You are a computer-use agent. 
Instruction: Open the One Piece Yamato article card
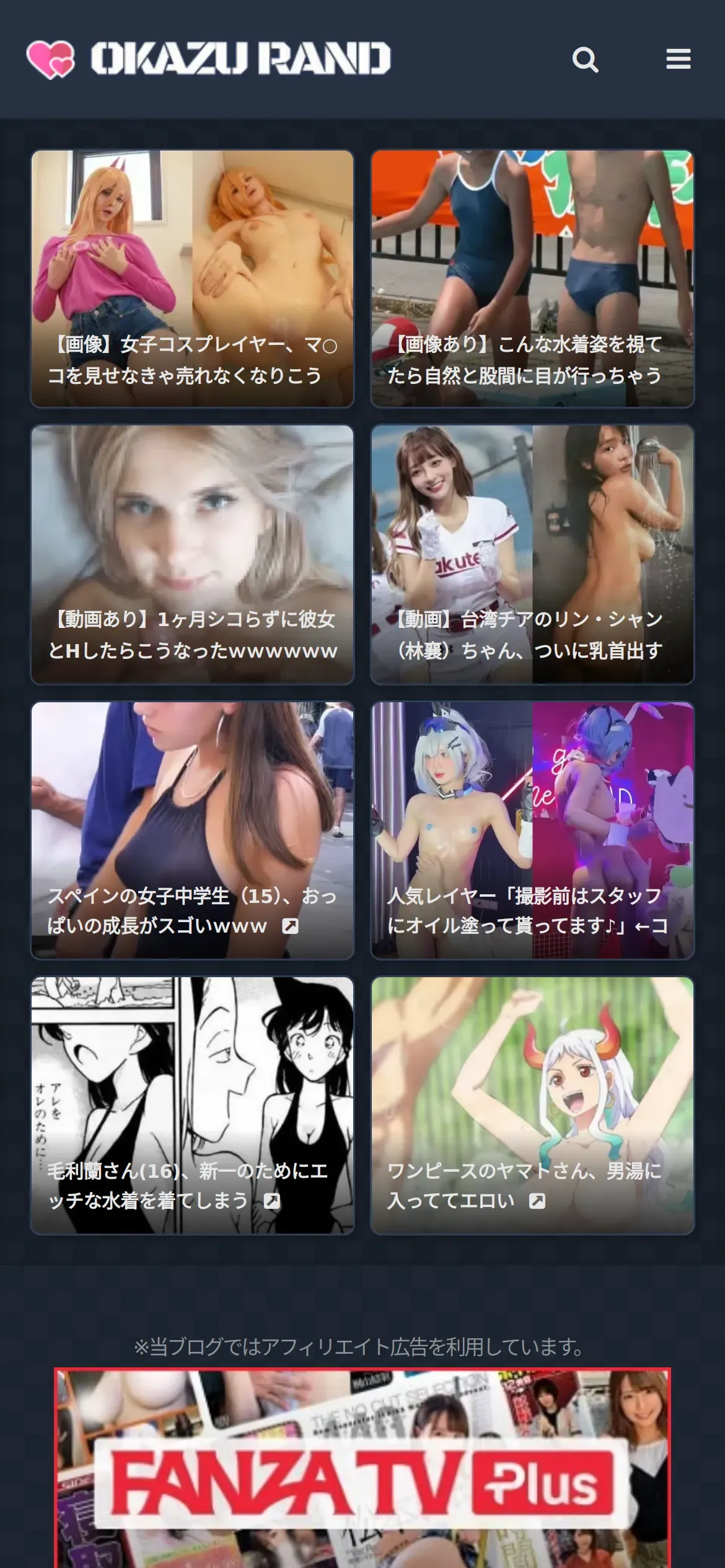532,1105
